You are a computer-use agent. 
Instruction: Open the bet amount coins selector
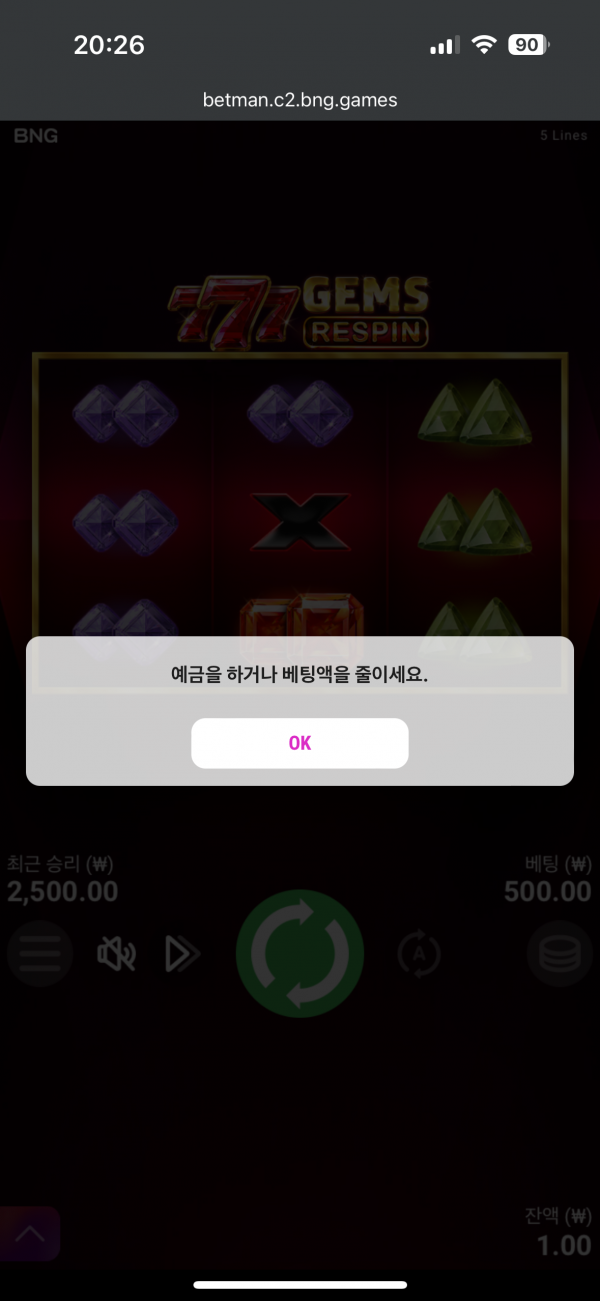[559, 955]
